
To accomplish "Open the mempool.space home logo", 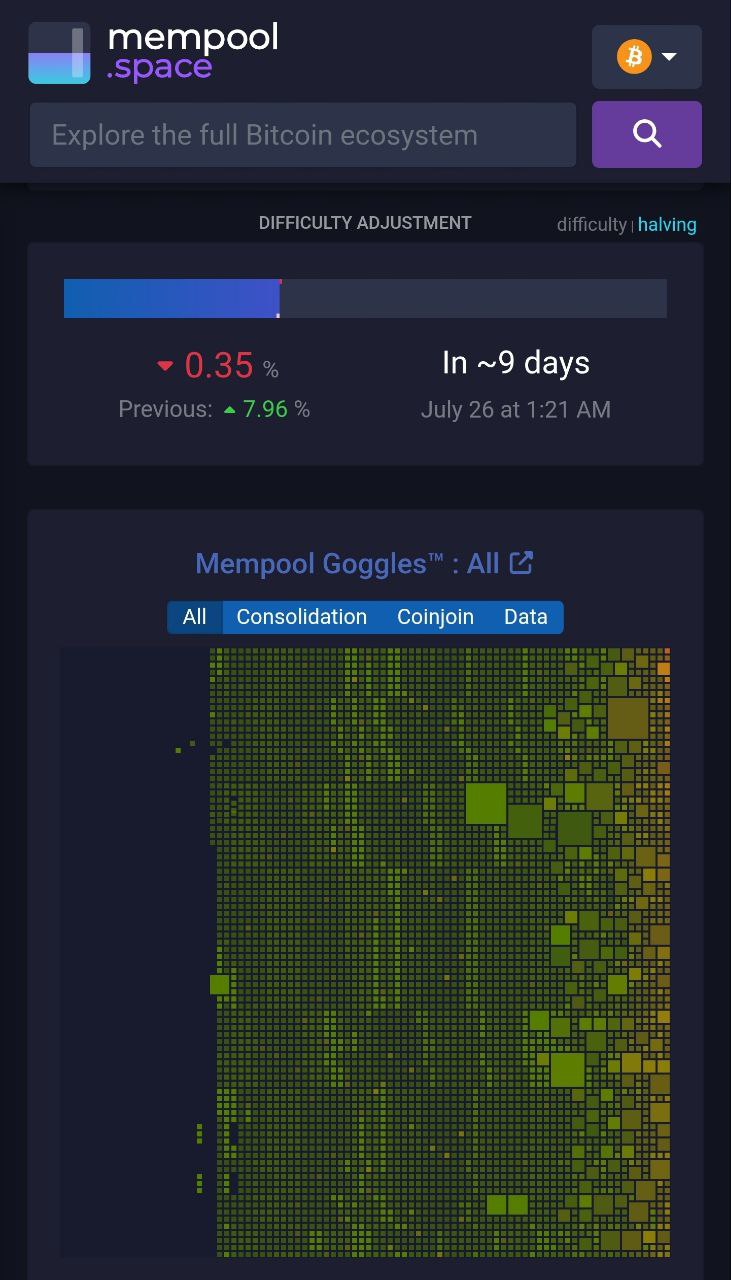I will (x=153, y=52).
